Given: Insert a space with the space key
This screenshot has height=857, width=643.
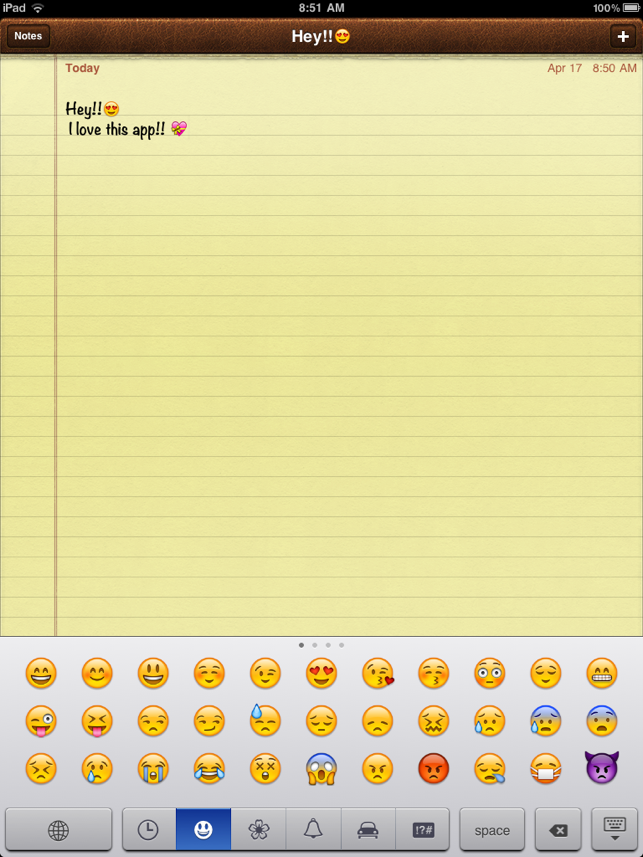Looking at the screenshot, I should click(492, 830).
